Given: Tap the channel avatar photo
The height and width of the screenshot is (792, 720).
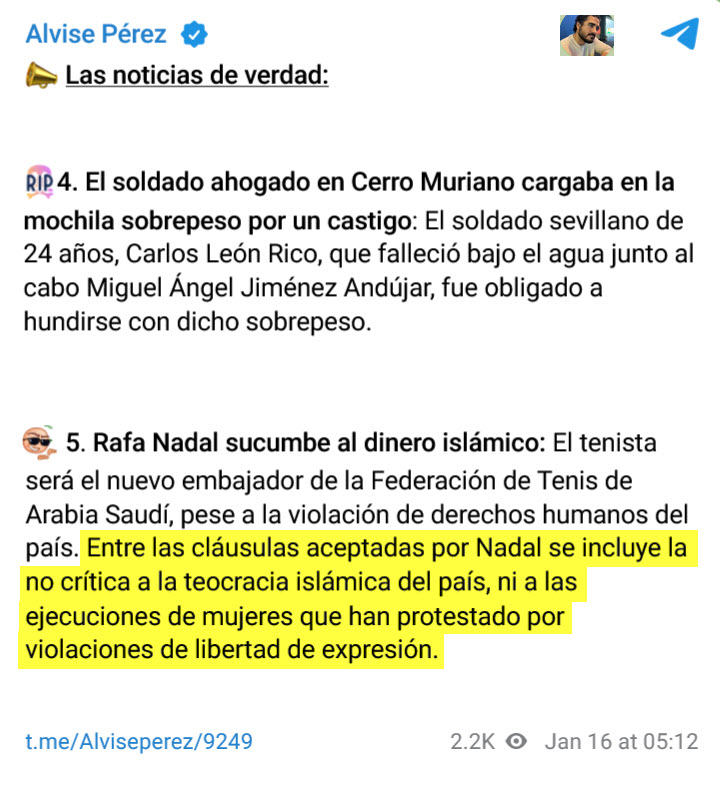Looking at the screenshot, I should [x=586, y=35].
